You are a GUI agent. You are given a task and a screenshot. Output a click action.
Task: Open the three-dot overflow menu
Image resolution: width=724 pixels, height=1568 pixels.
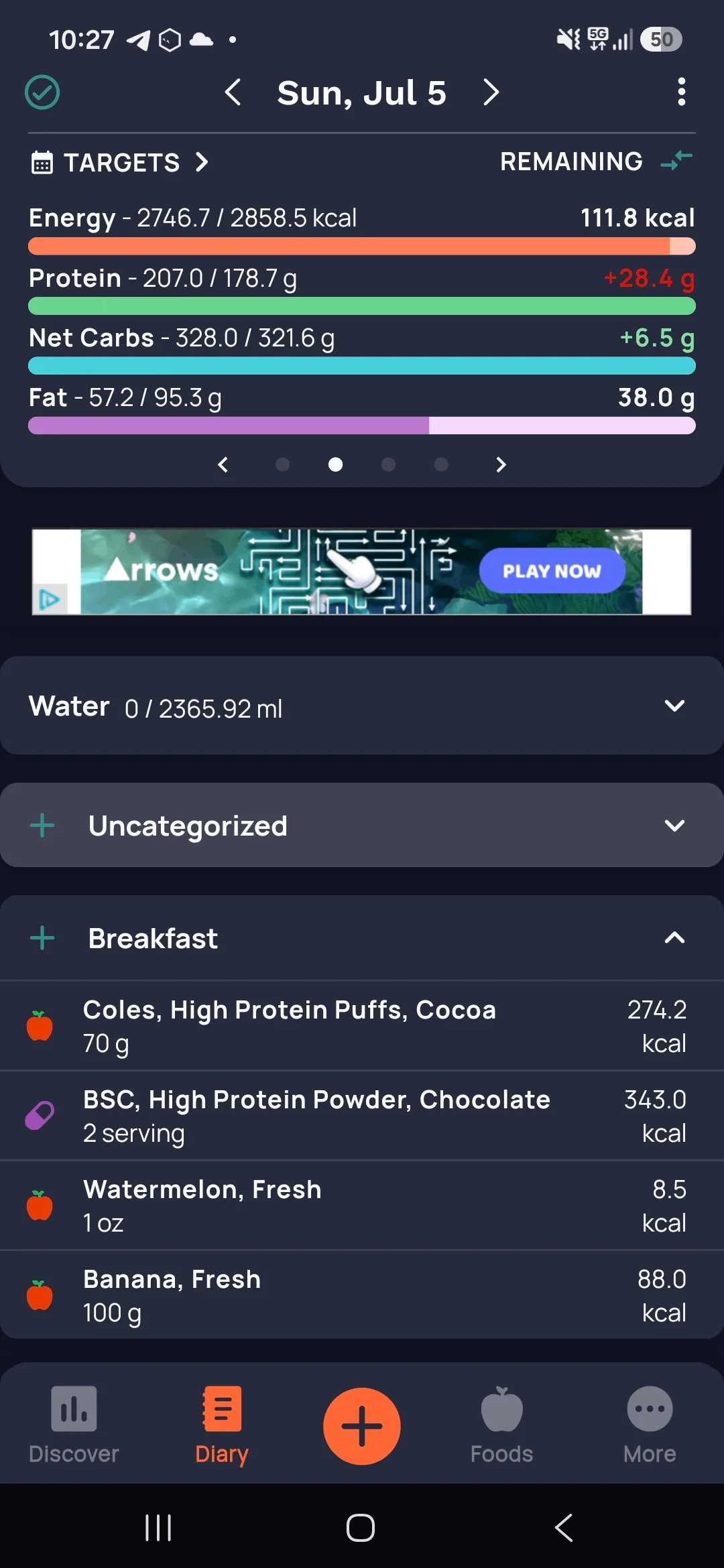pos(681,92)
